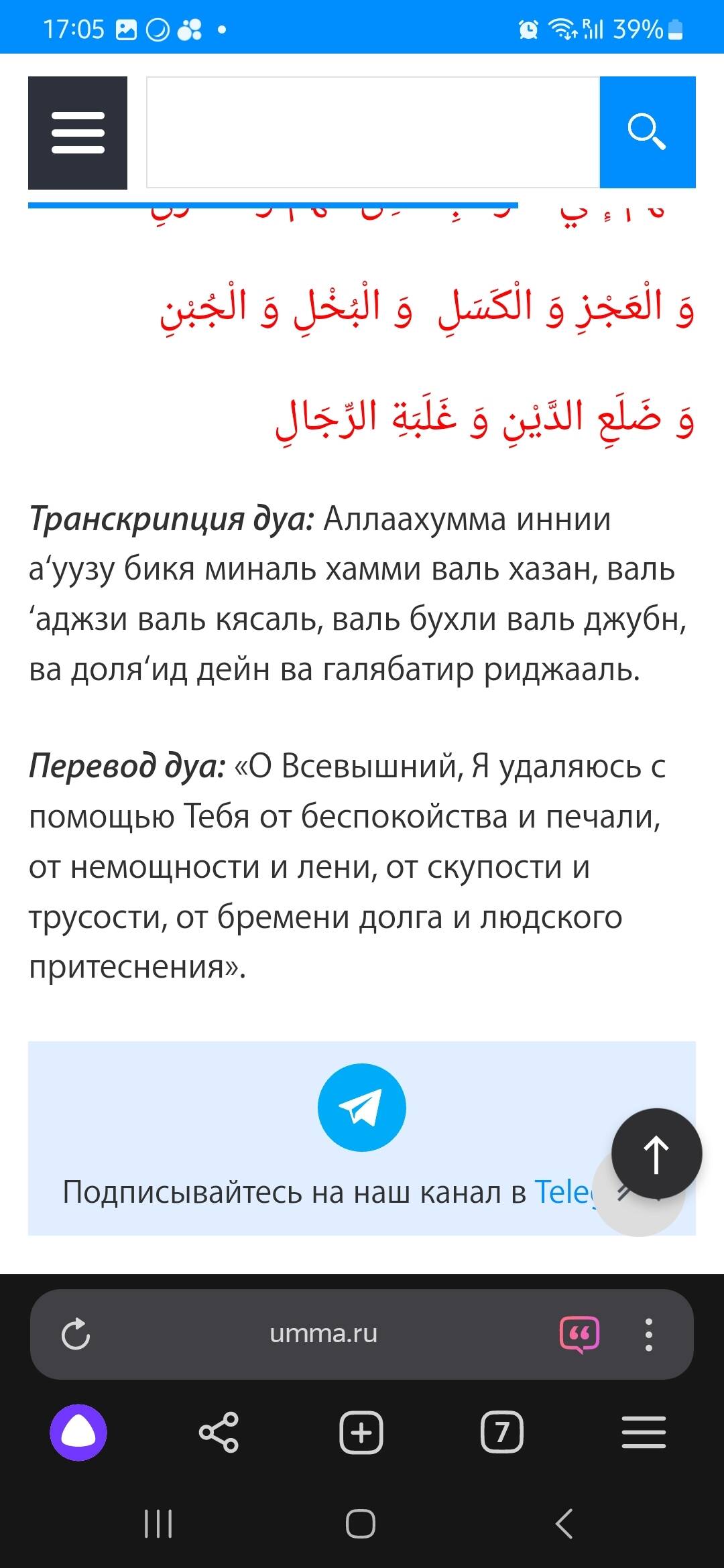The image size is (724, 1568).
Task: Open the pink quote reader icon
Action: 579,1334
